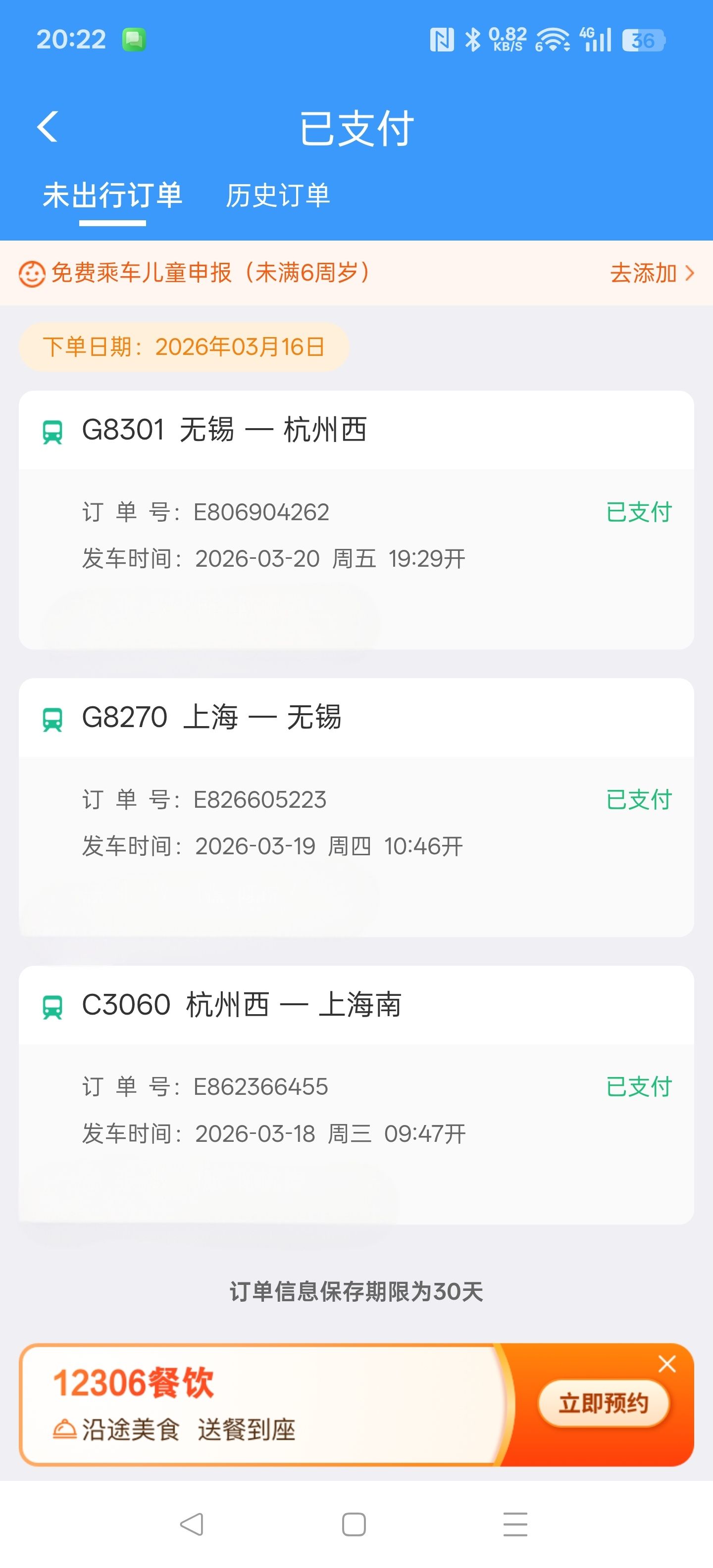
Task: Go back from the 已支付 page
Action: 48,127
